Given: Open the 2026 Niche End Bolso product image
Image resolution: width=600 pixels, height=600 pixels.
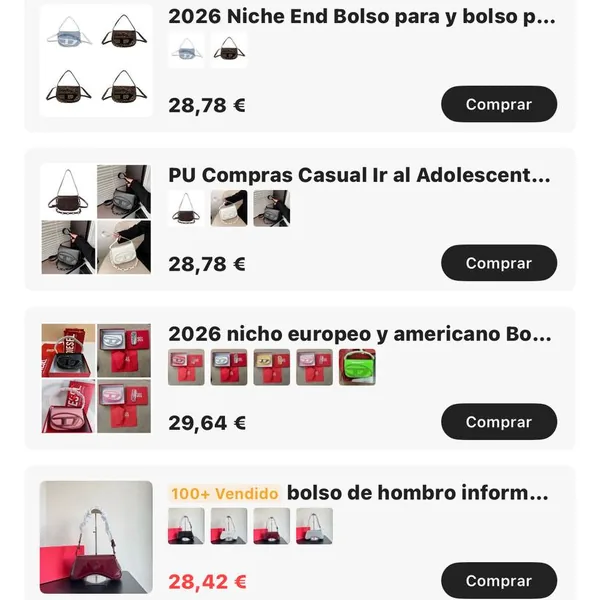Looking at the screenshot, I should pyautogui.click(x=96, y=60).
